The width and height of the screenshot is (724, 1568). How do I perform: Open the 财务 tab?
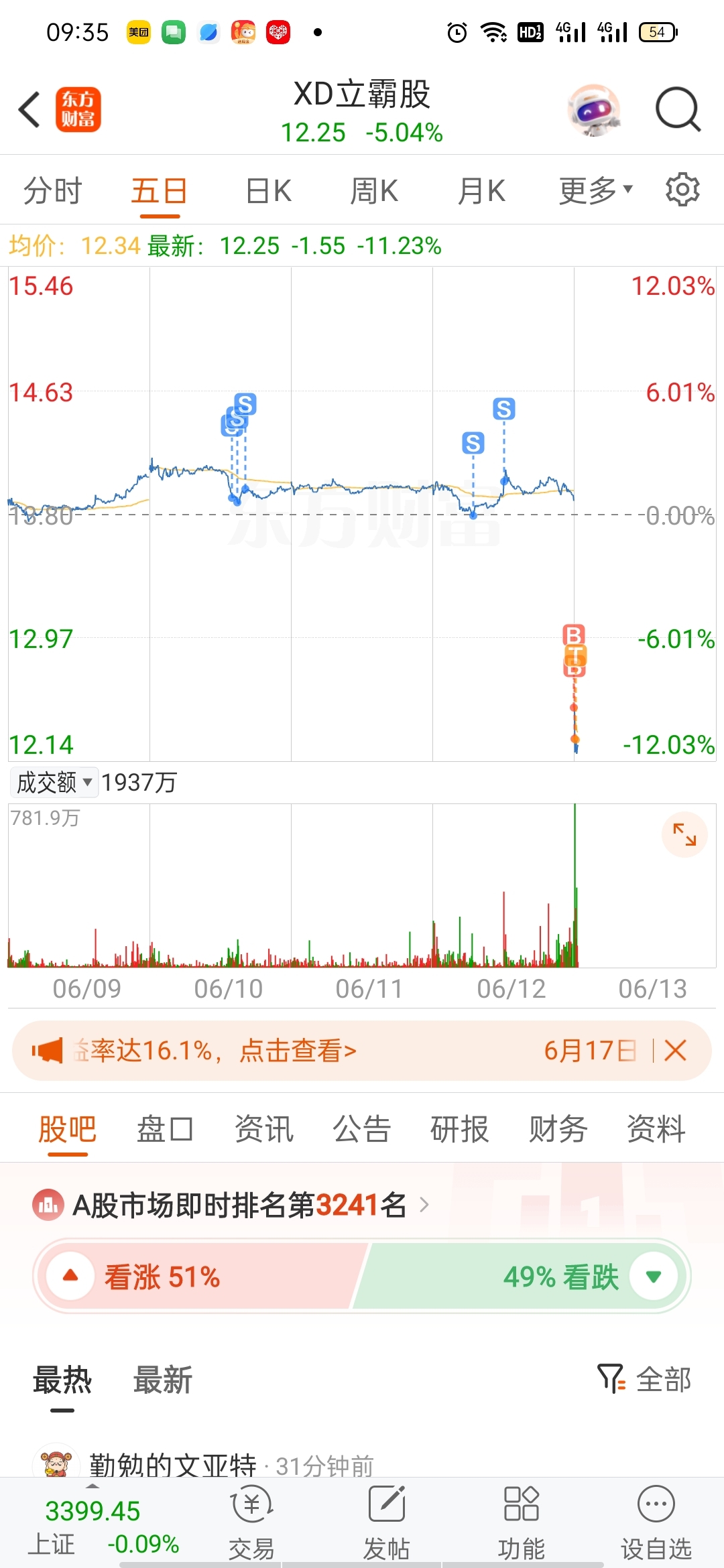pos(558,1129)
